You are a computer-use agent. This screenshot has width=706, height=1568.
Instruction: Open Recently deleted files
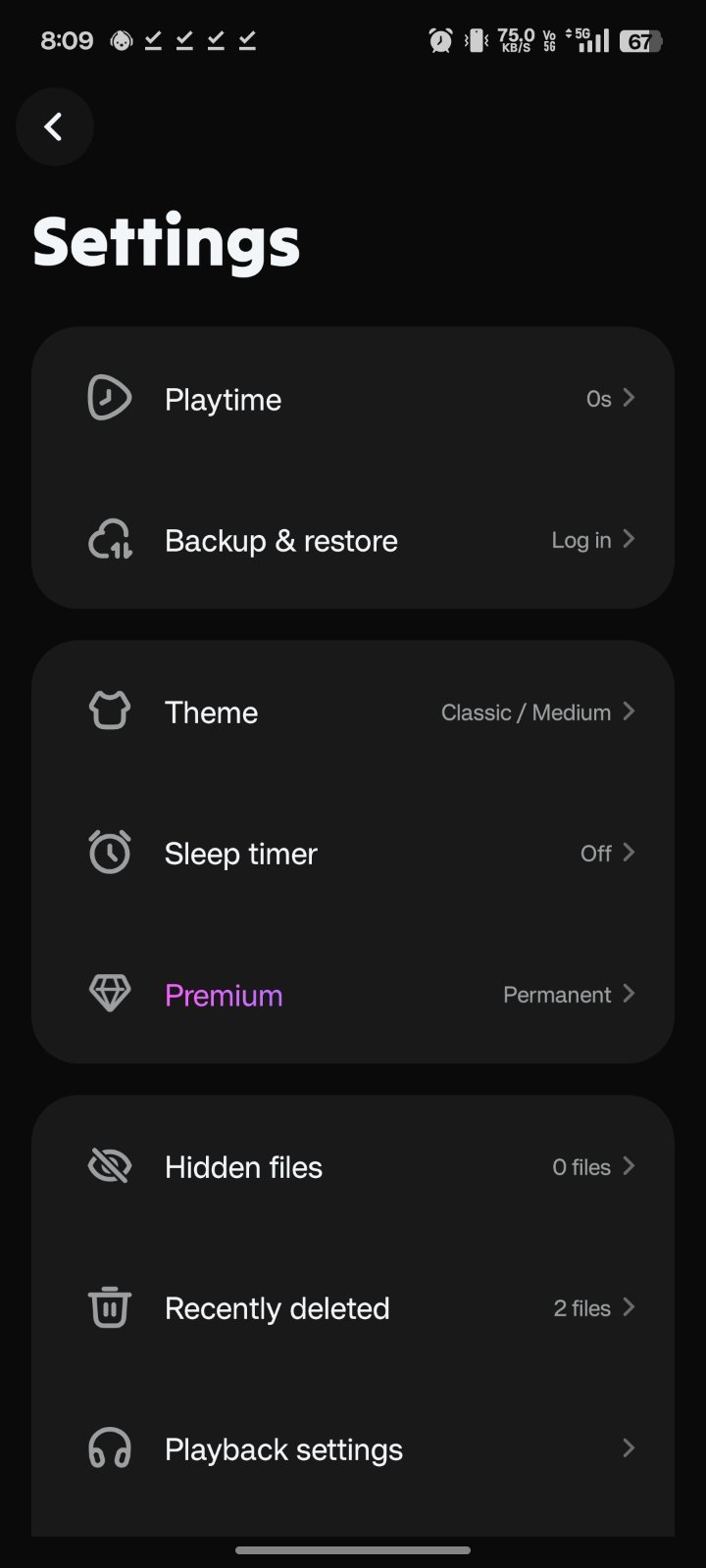(353, 1308)
